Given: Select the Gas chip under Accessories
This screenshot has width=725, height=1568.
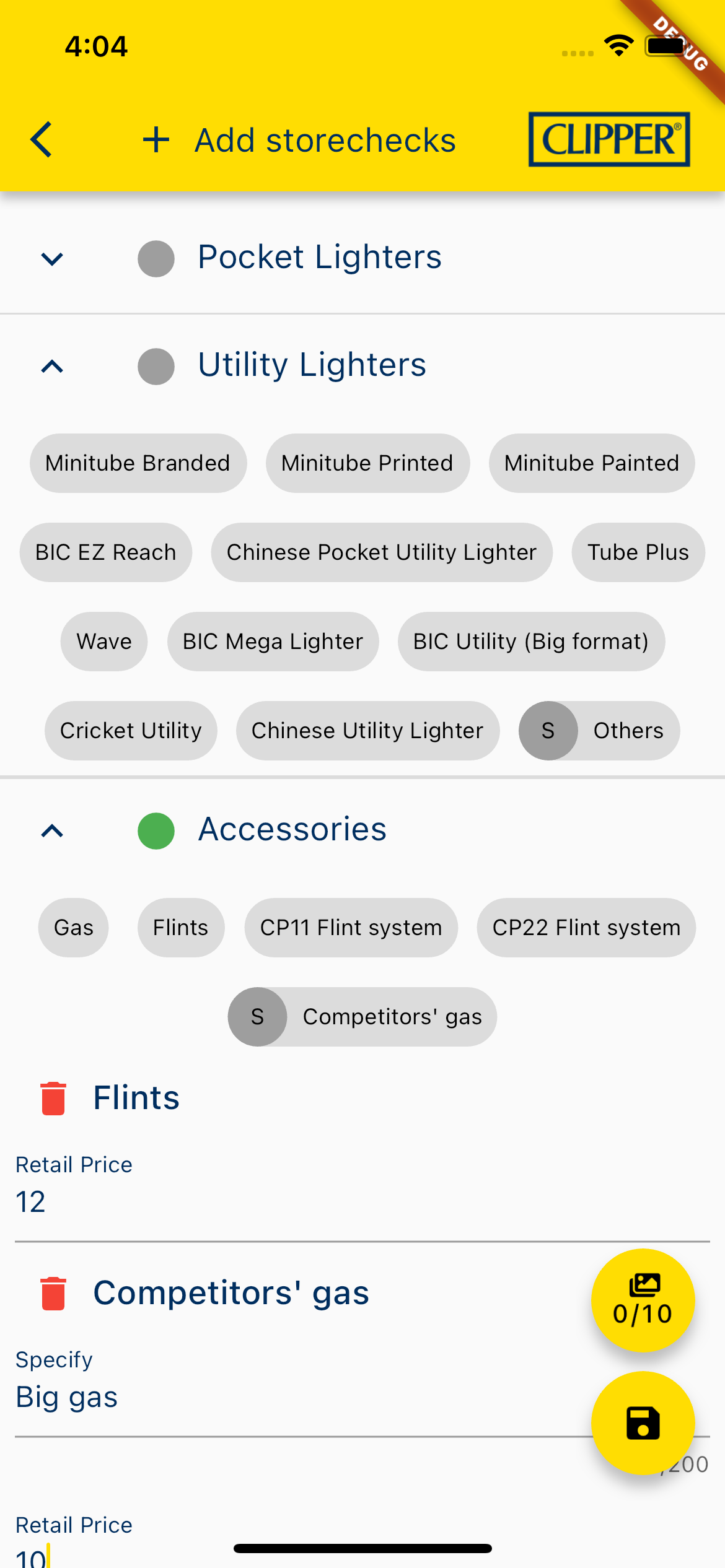Looking at the screenshot, I should [73, 927].
